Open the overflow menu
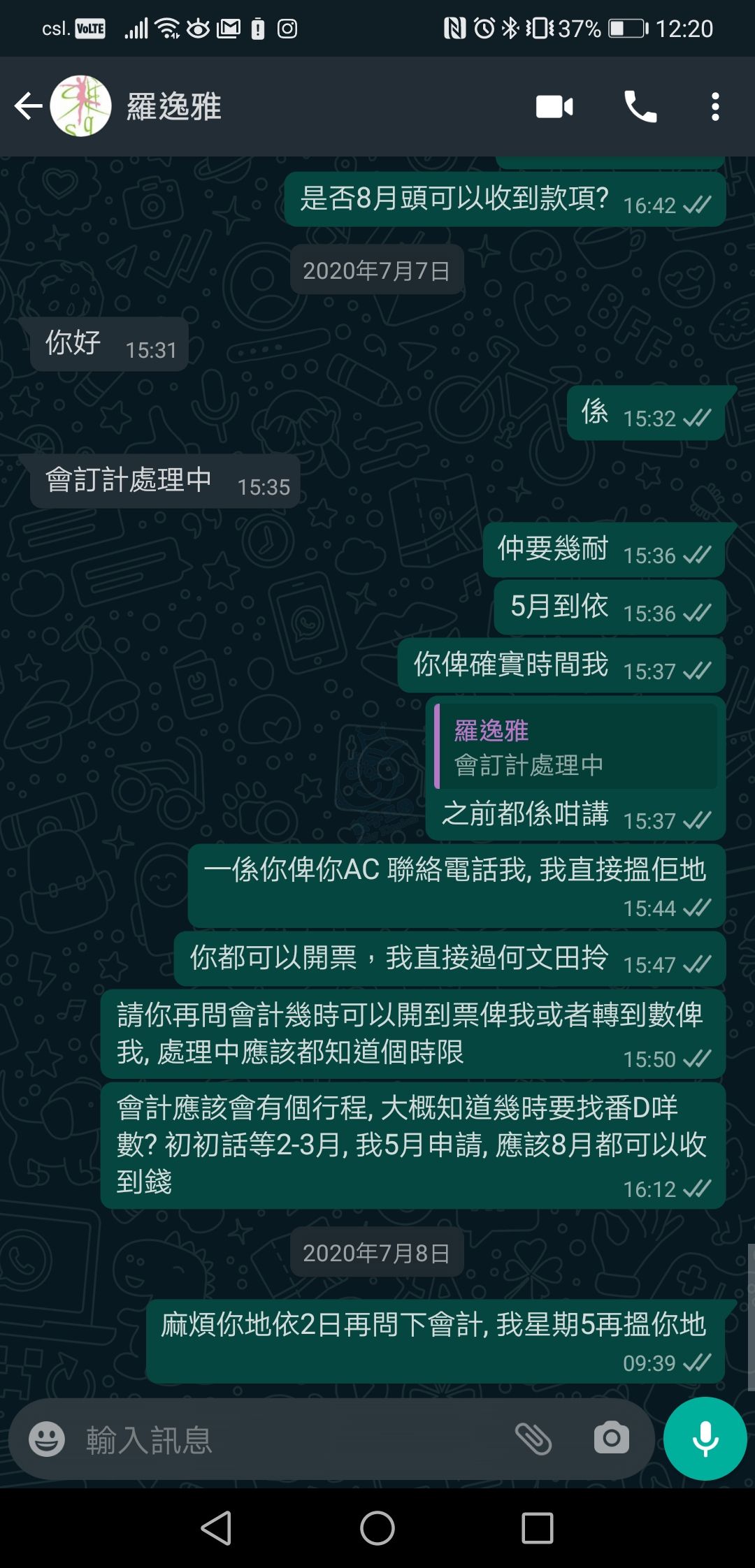This screenshot has width=755, height=1568. (x=714, y=107)
